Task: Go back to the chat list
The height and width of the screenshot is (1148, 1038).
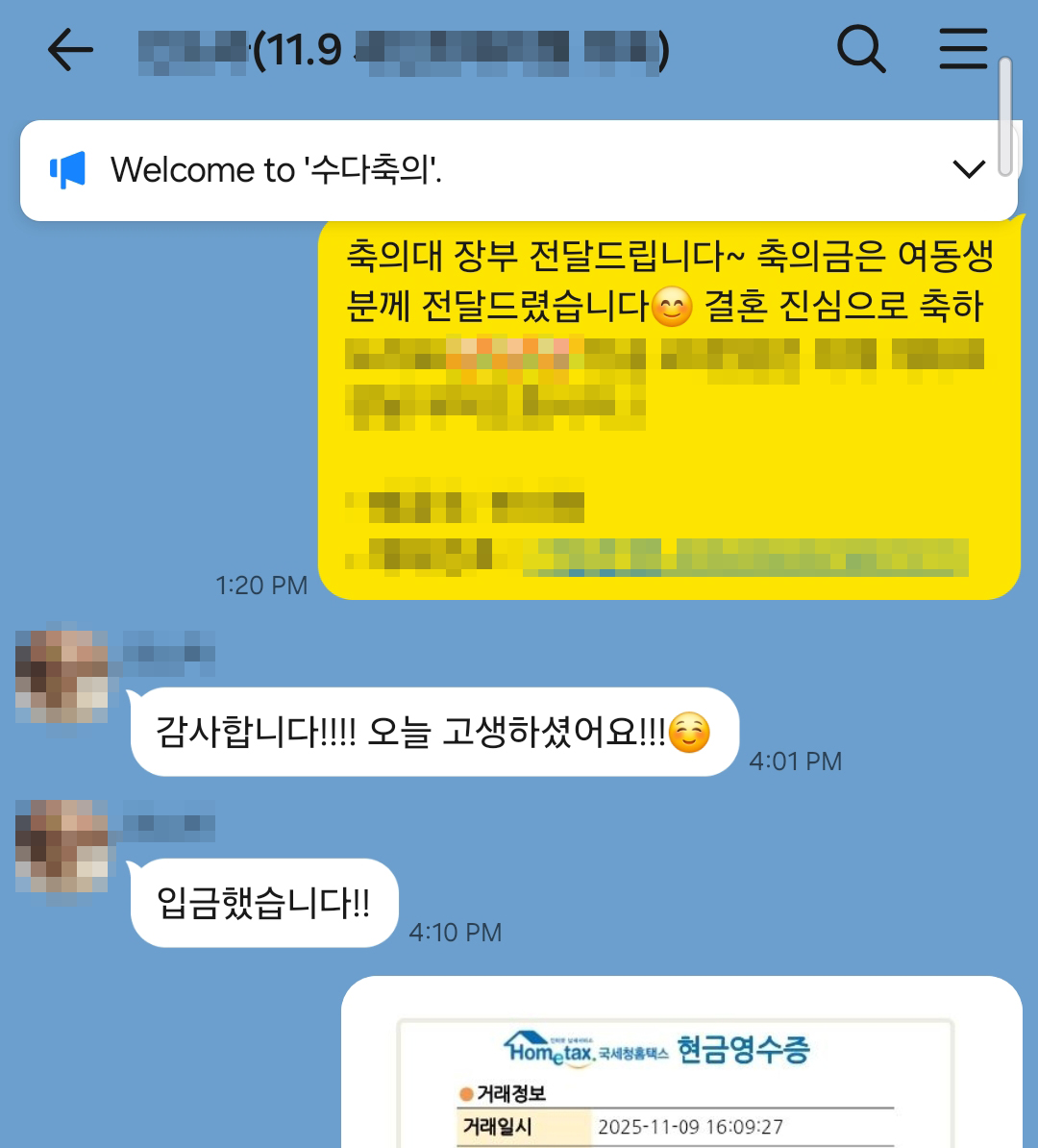Action: point(70,49)
